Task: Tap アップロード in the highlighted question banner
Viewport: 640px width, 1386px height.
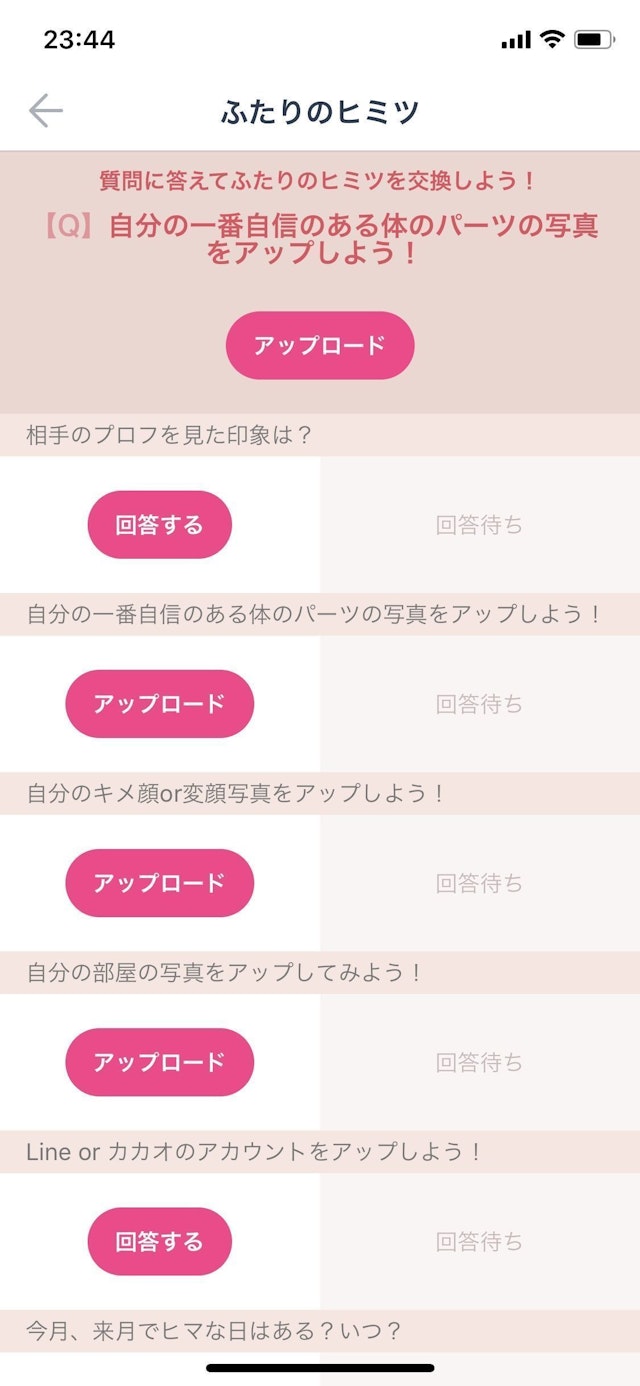Action: (x=320, y=345)
